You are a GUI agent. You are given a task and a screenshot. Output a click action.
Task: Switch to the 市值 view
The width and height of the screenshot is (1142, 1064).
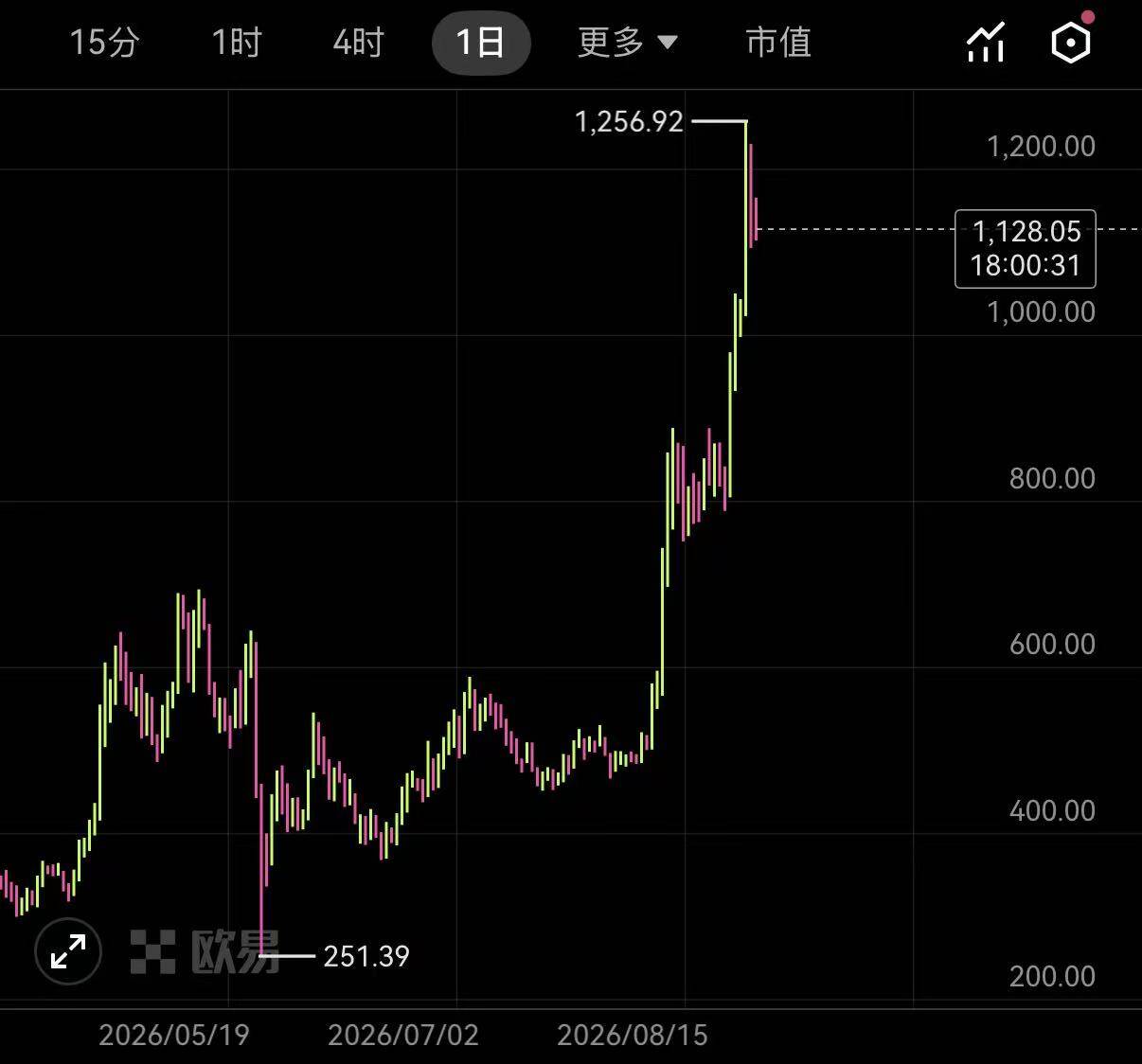[x=778, y=43]
